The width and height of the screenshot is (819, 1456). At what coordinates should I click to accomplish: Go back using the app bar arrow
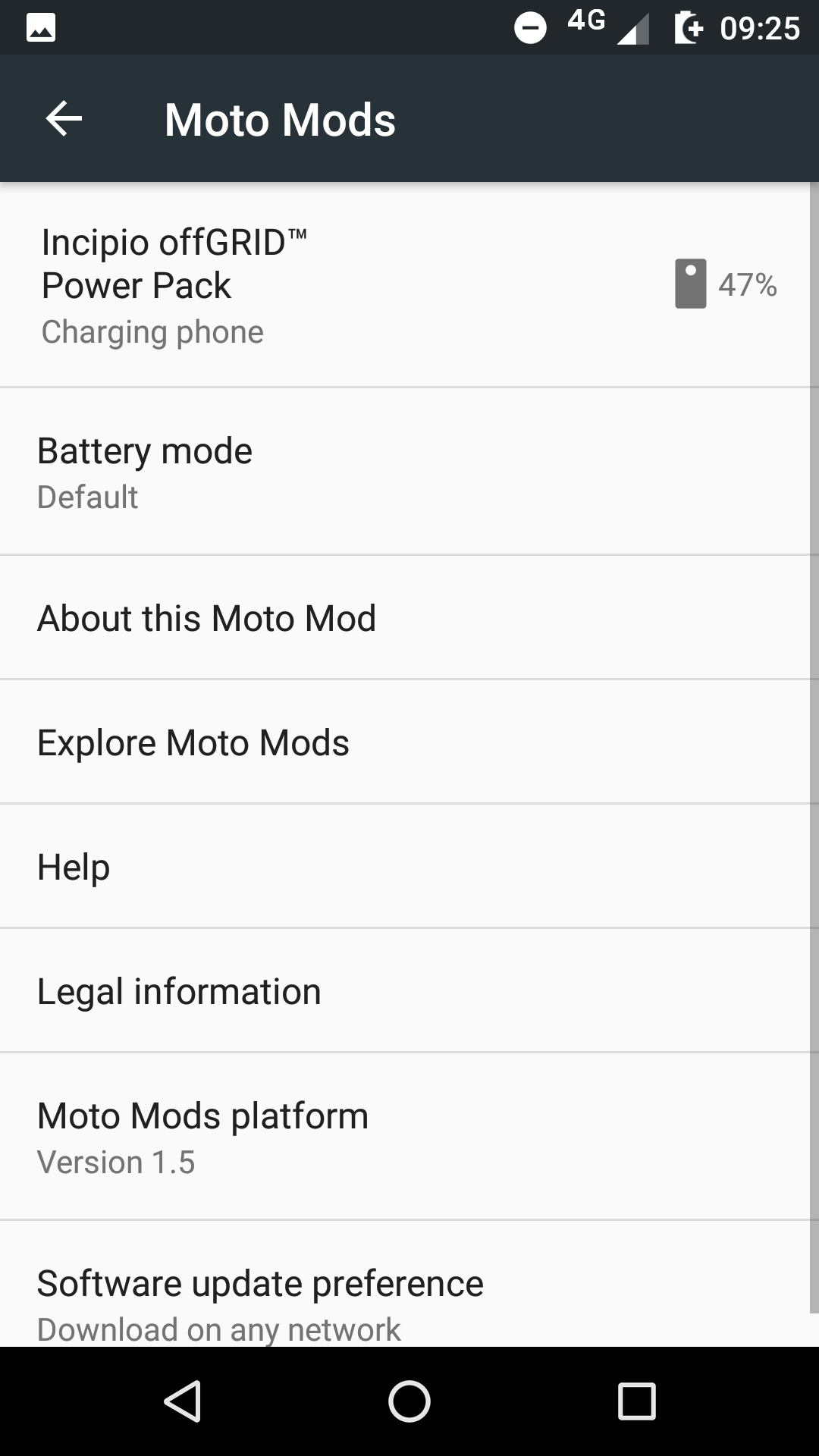[x=64, y=119]
